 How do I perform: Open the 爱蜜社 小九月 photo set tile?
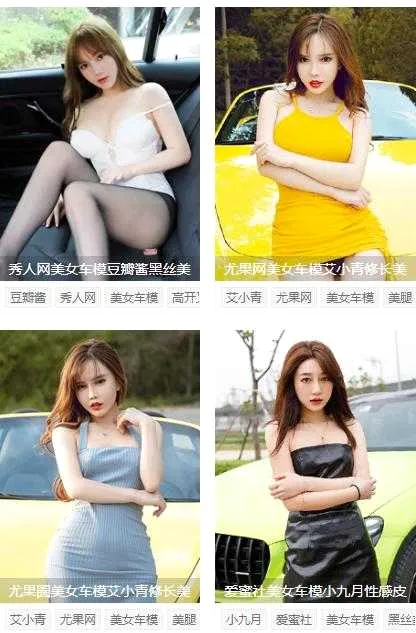click(315, 466)
